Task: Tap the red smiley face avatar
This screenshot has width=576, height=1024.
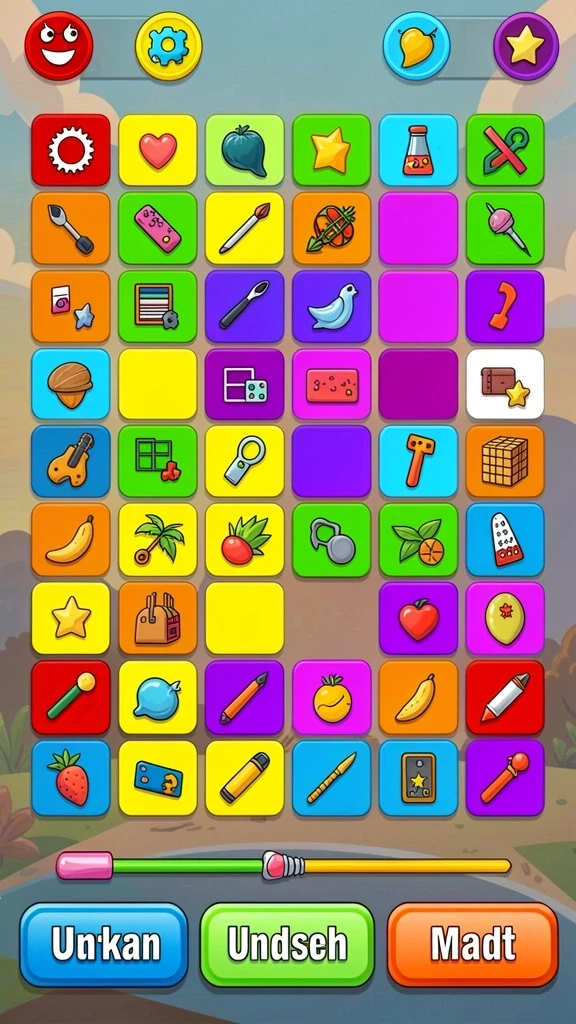Action: pyautogui.click(x=59, y=45)
